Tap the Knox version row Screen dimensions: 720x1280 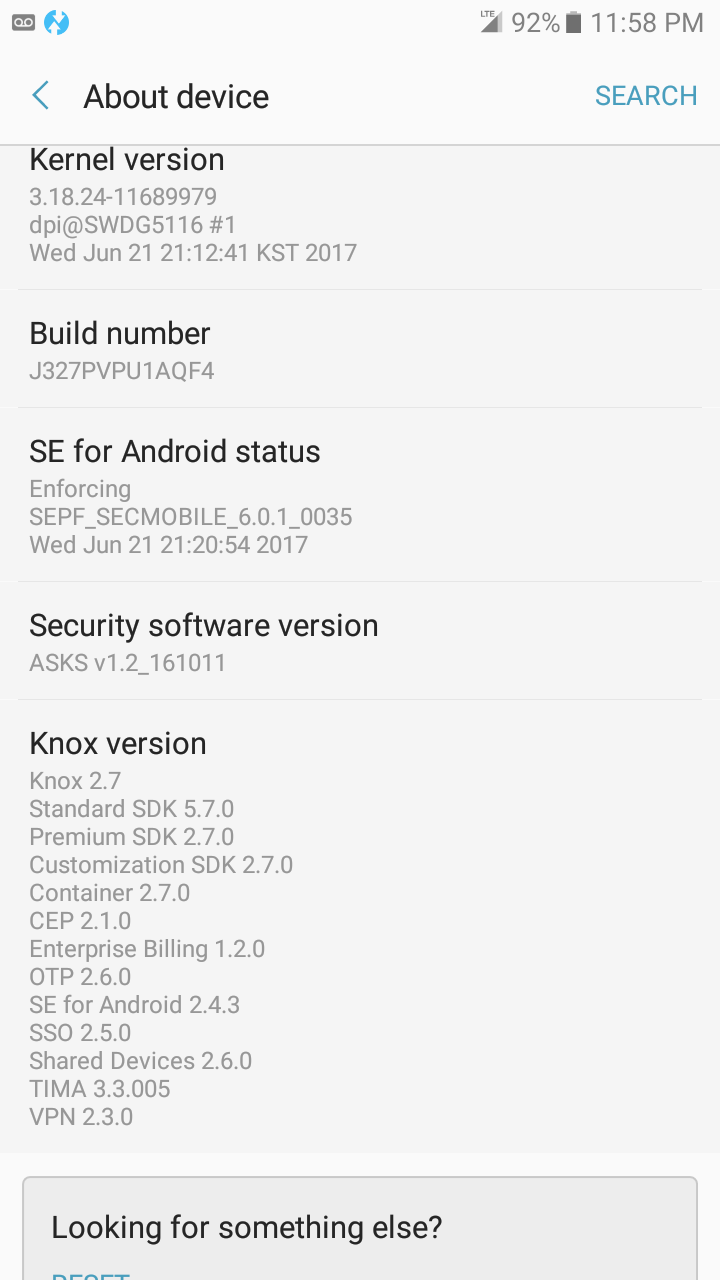(360, 927)
